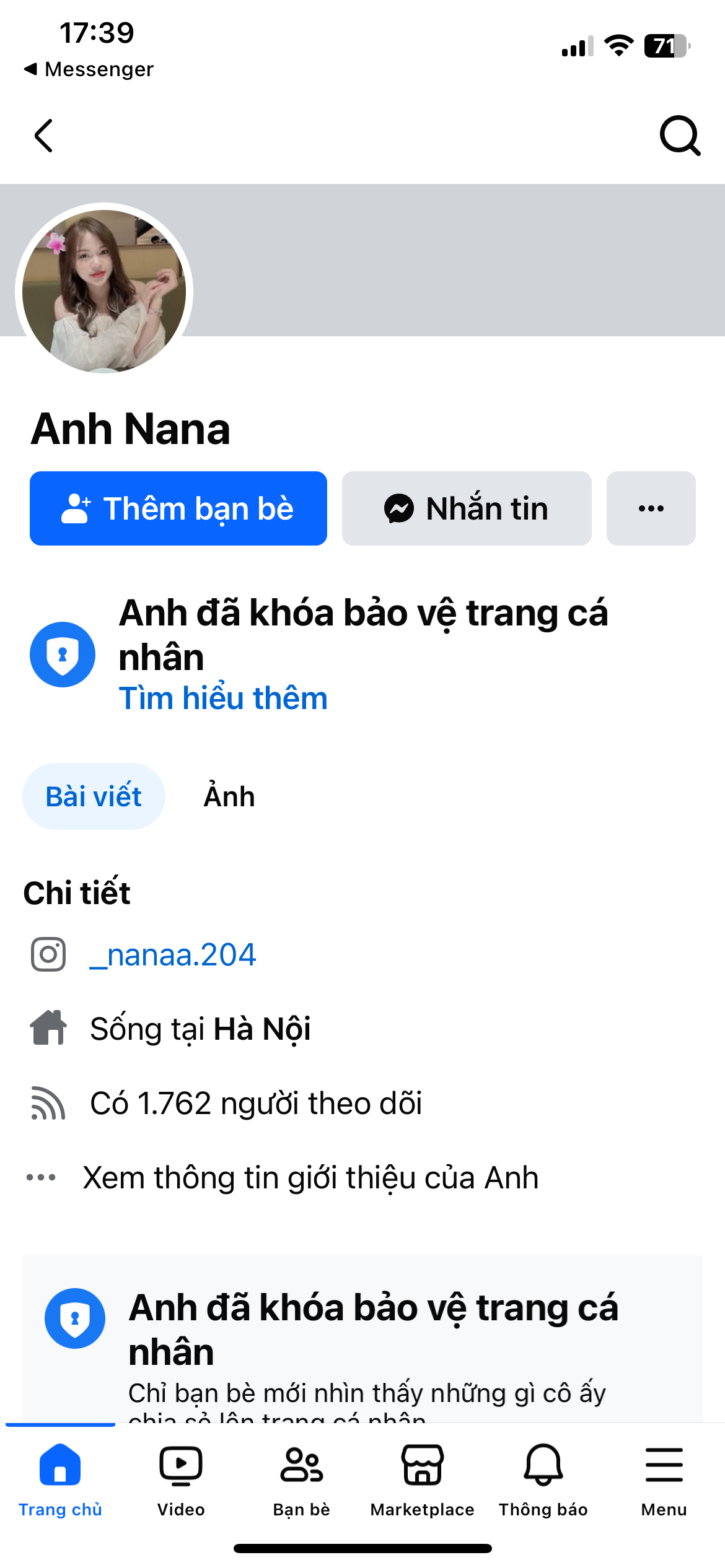725x1568 pixels.
Task: Return to Messenger via status bar link
Action: tap(89, 69)
